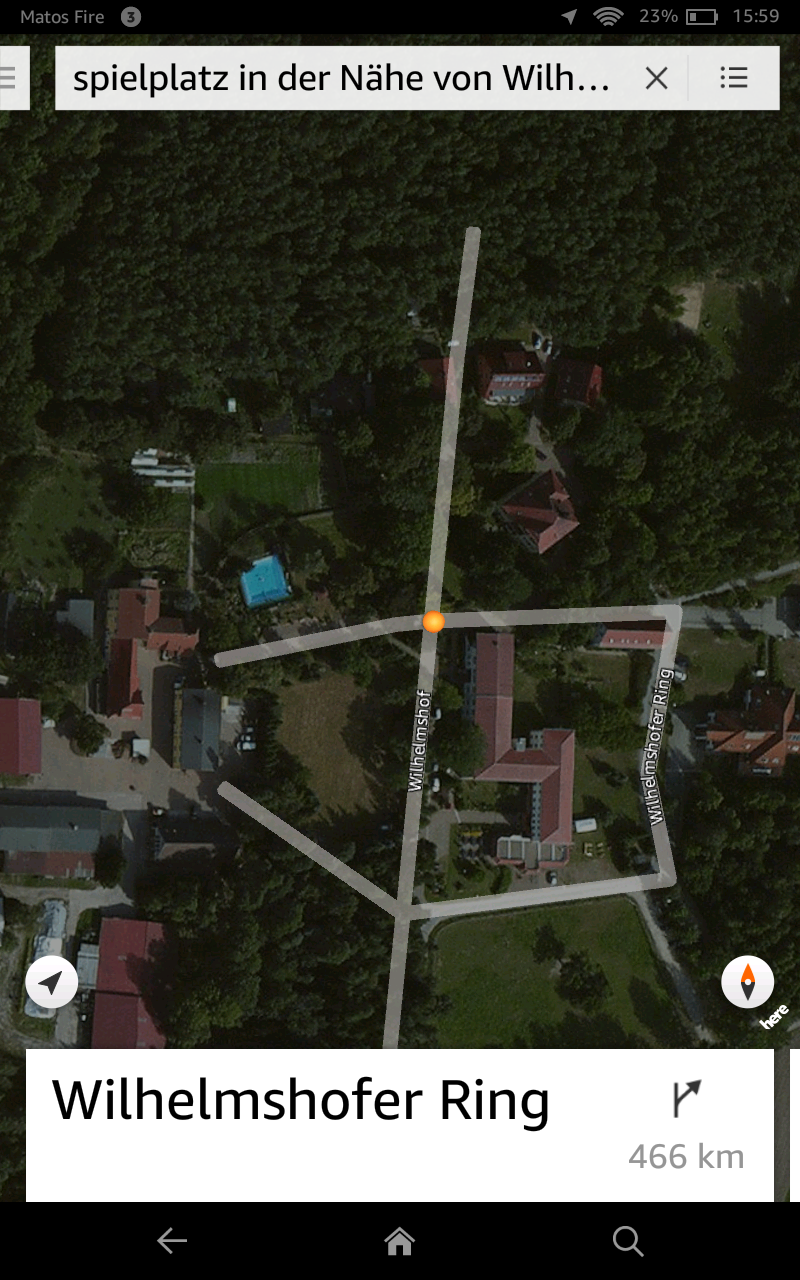Get directions to Wilhelmshofer Ring

click(686, 1100)
